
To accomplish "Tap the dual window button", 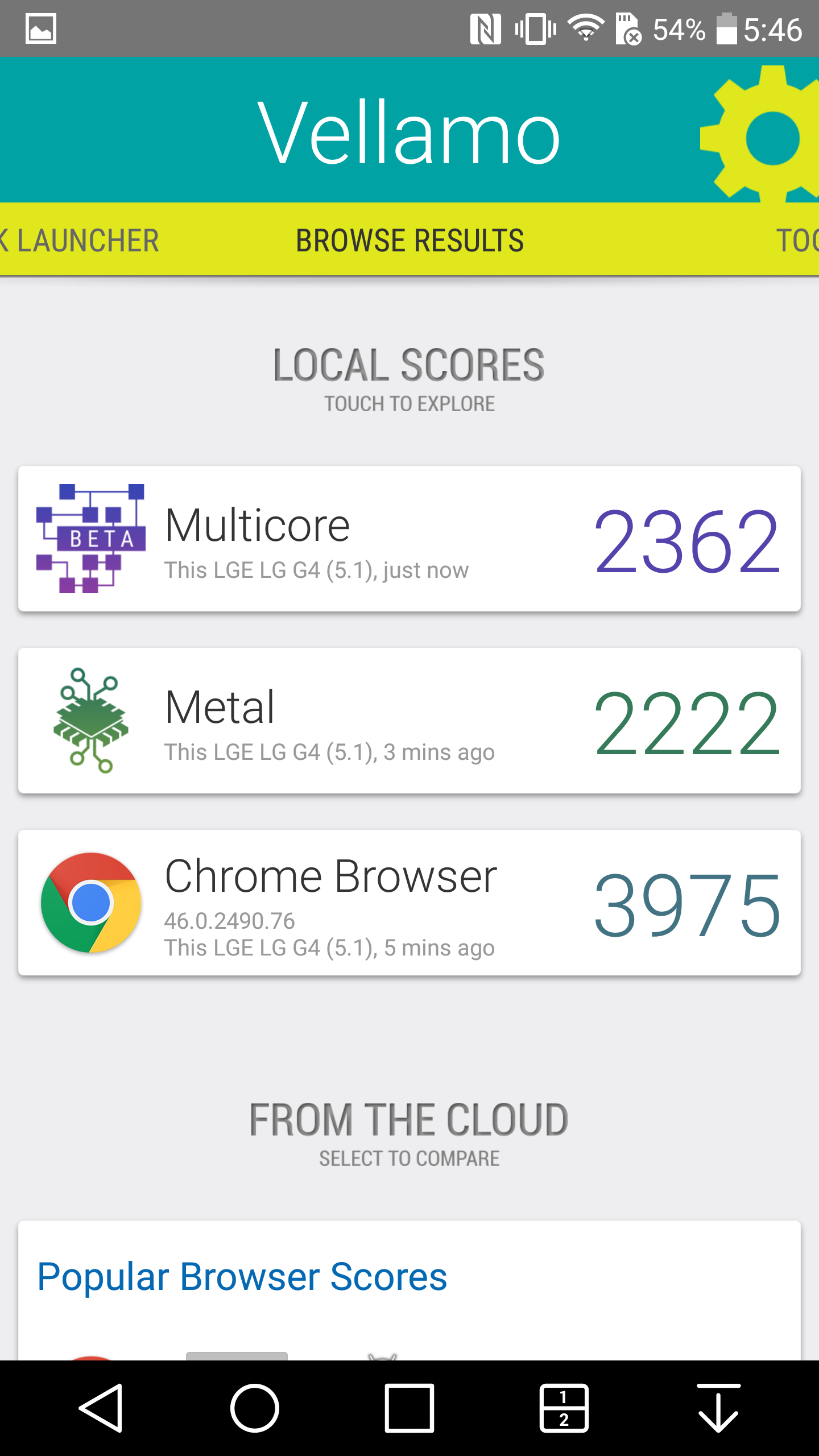I will tap(564, 1408).
